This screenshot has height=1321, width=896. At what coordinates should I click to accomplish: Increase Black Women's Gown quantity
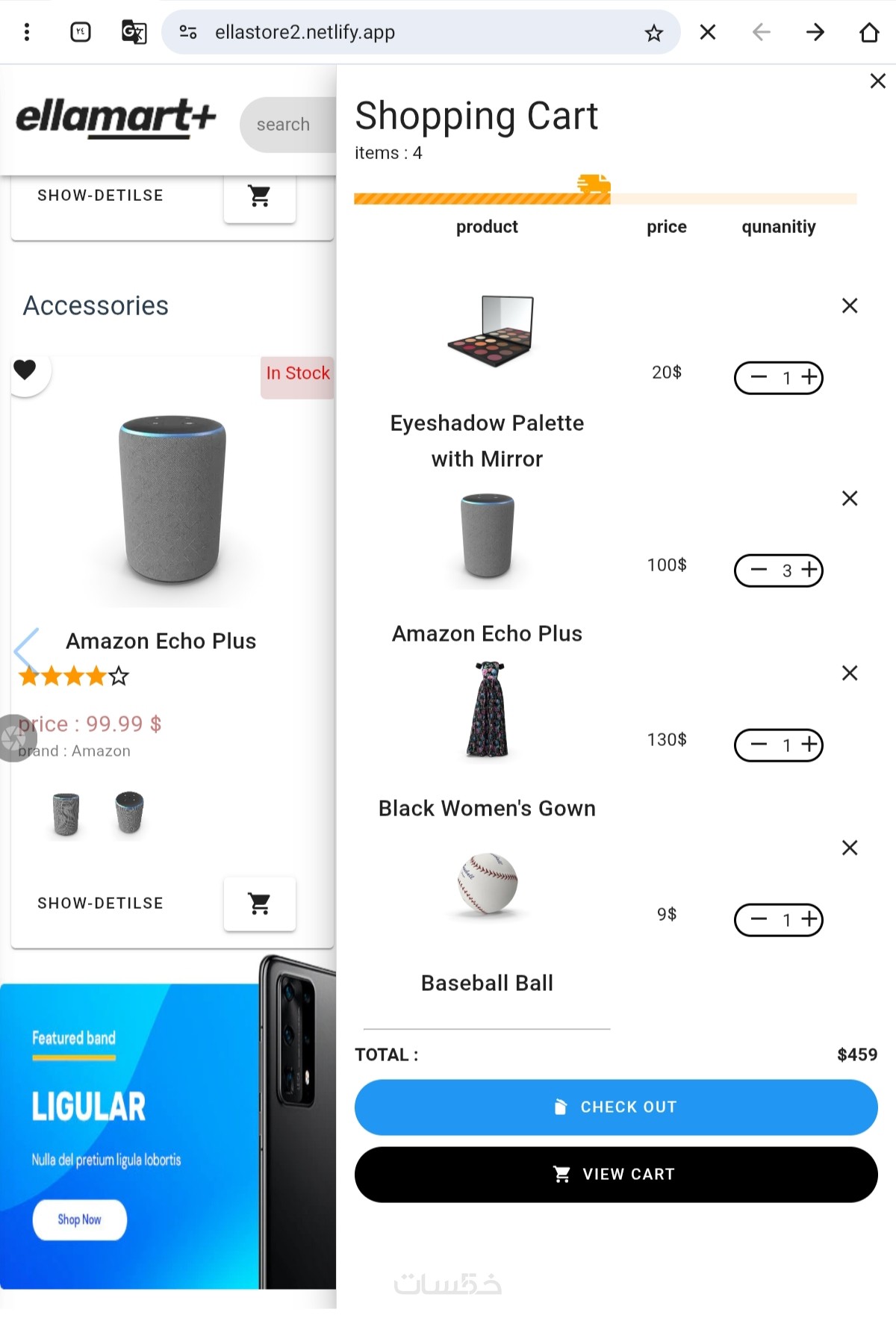tap(810, 745)
